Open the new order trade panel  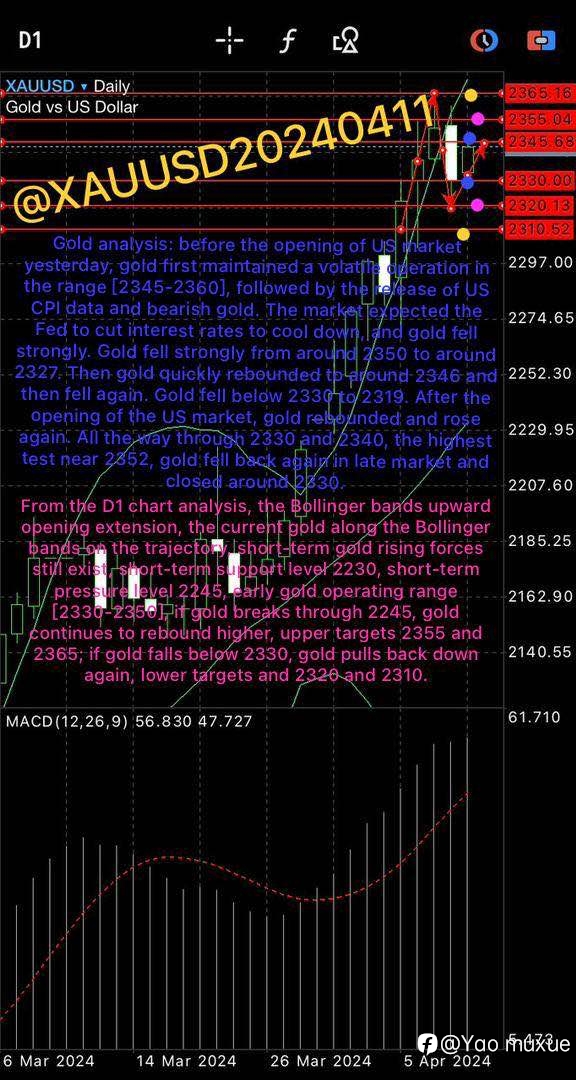click(541, 41)
